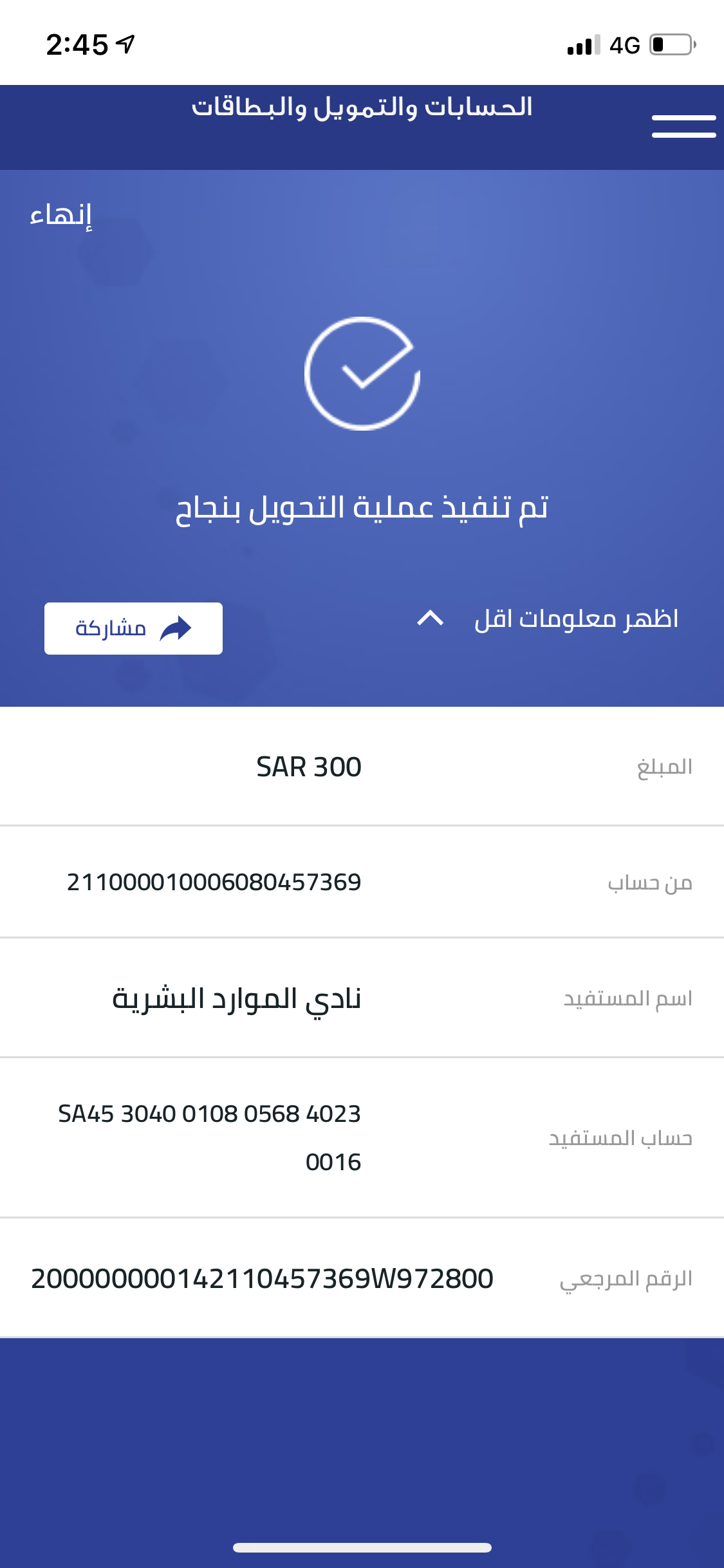This screenshot has height=1568, width=724.
Task: Open the hamburger menu
Action: (x=683, y=126)
